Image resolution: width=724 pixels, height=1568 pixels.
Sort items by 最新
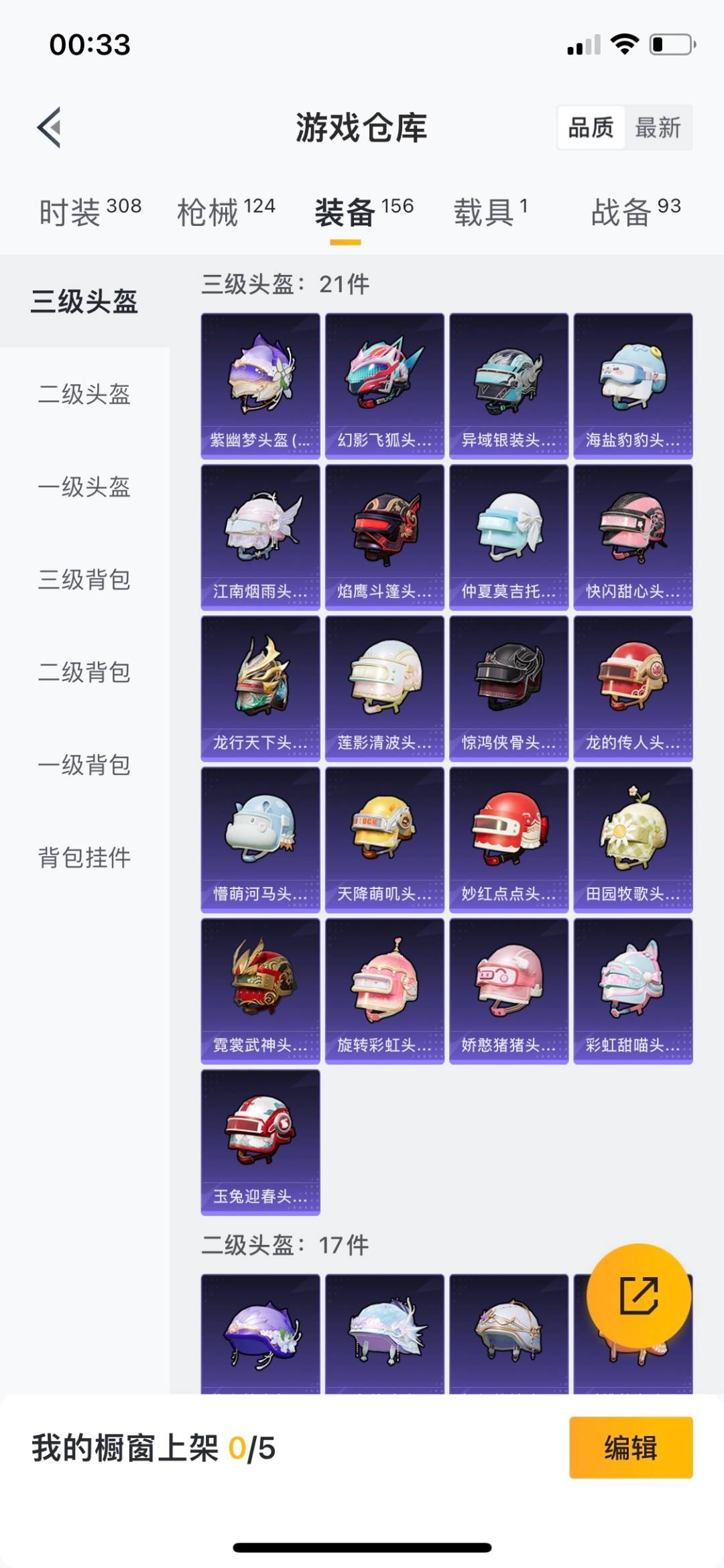(x=658, y=127)
